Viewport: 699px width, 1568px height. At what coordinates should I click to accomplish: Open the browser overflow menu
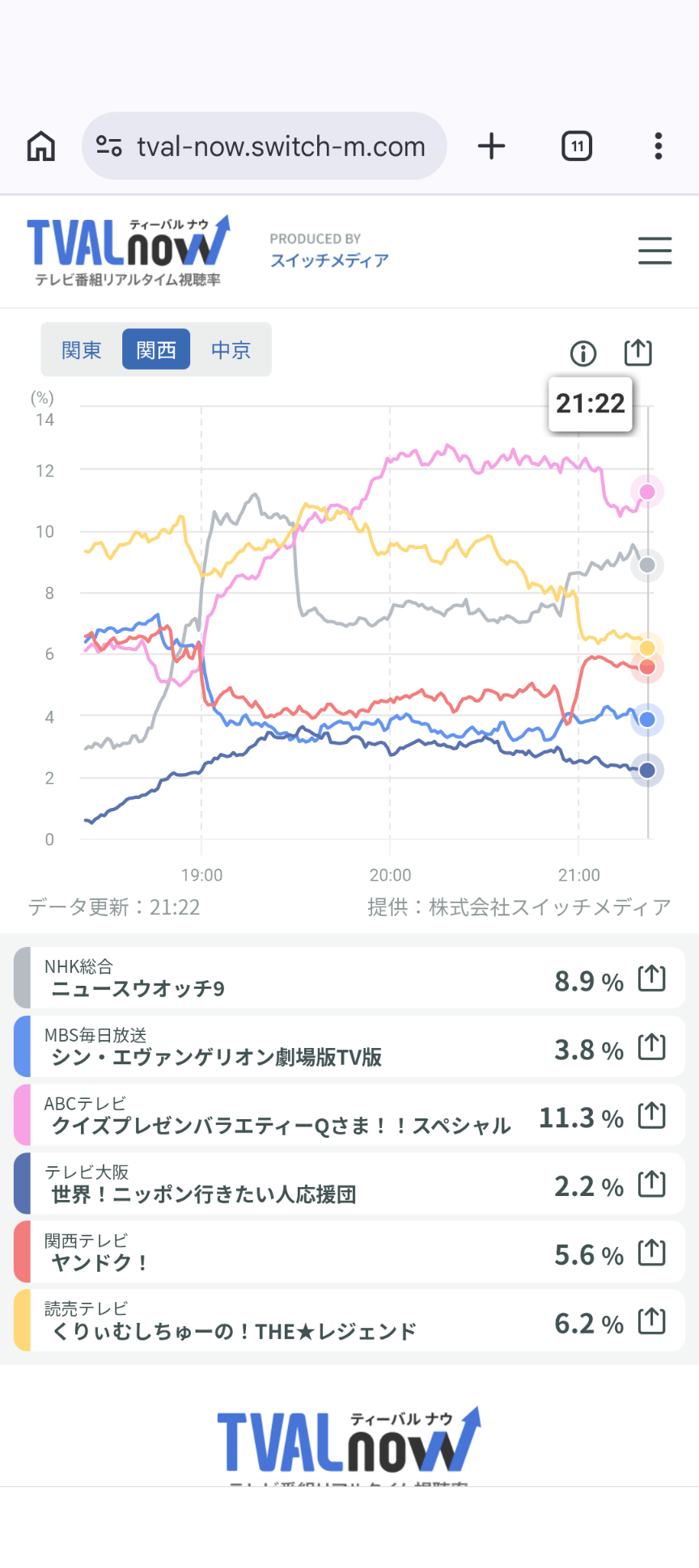coord(659,146)
